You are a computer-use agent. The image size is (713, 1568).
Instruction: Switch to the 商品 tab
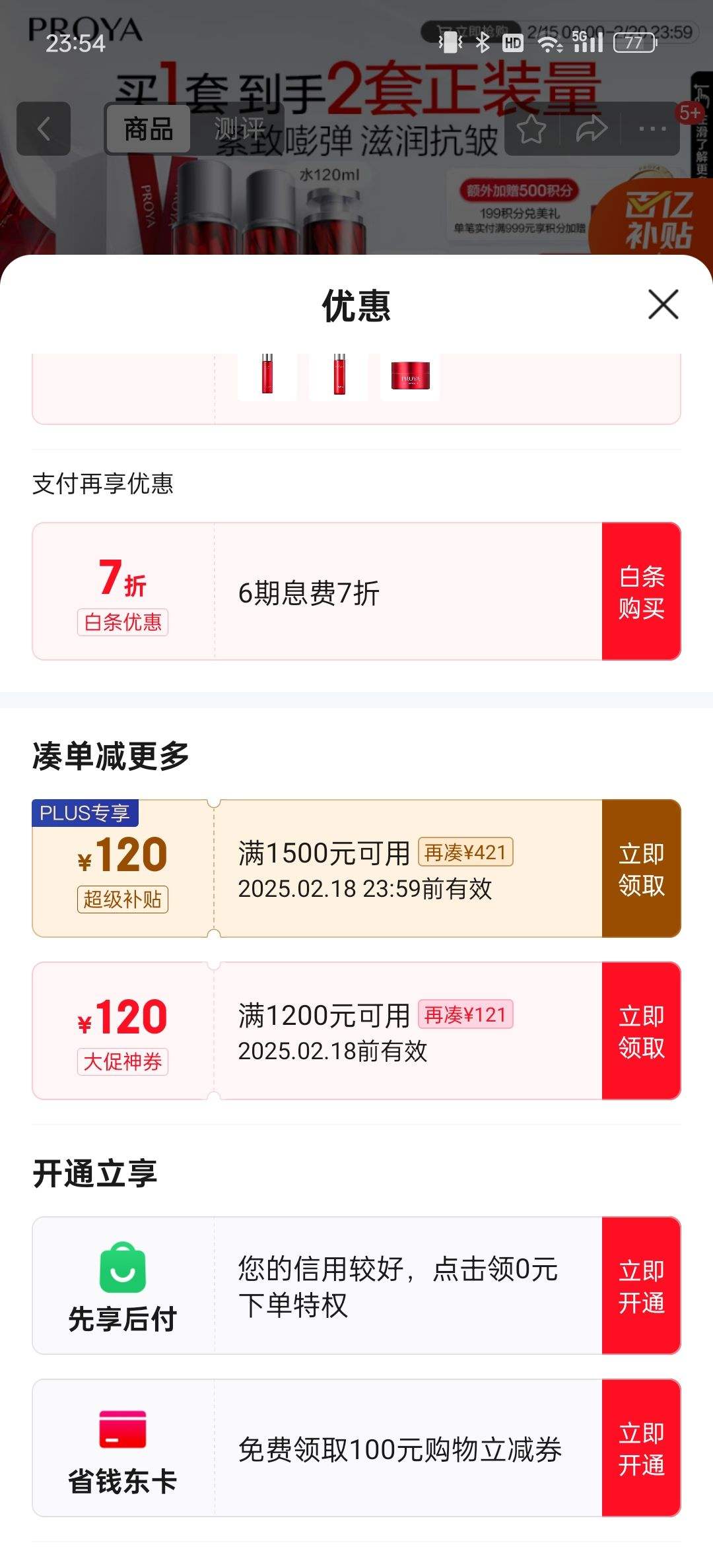click(148, 129)
